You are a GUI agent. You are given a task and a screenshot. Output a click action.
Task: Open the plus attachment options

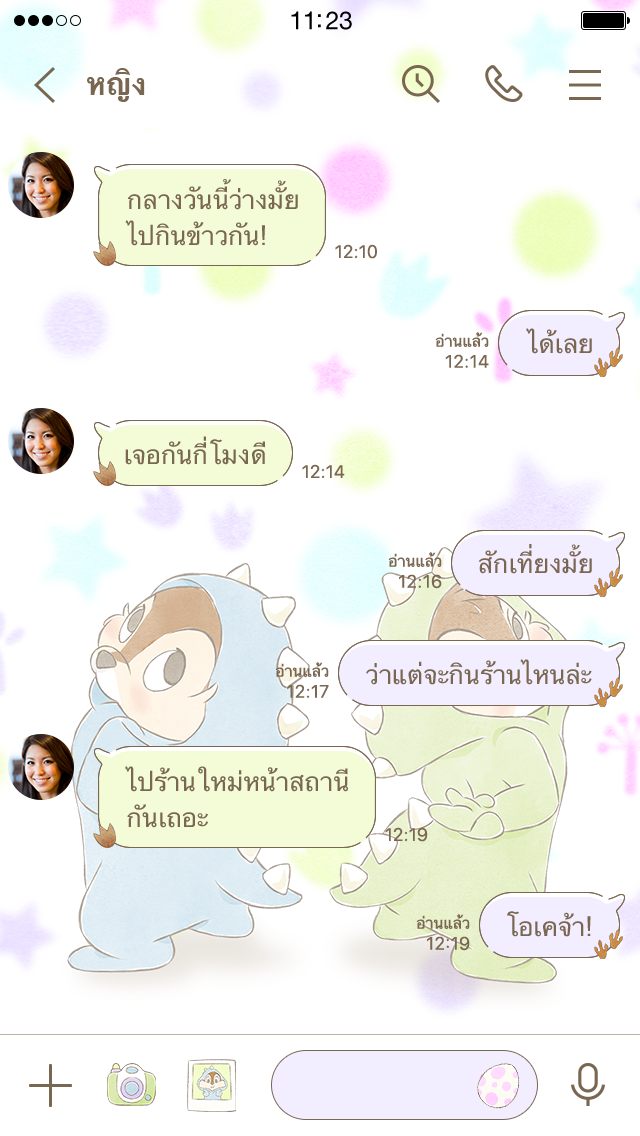[50, 1085]
